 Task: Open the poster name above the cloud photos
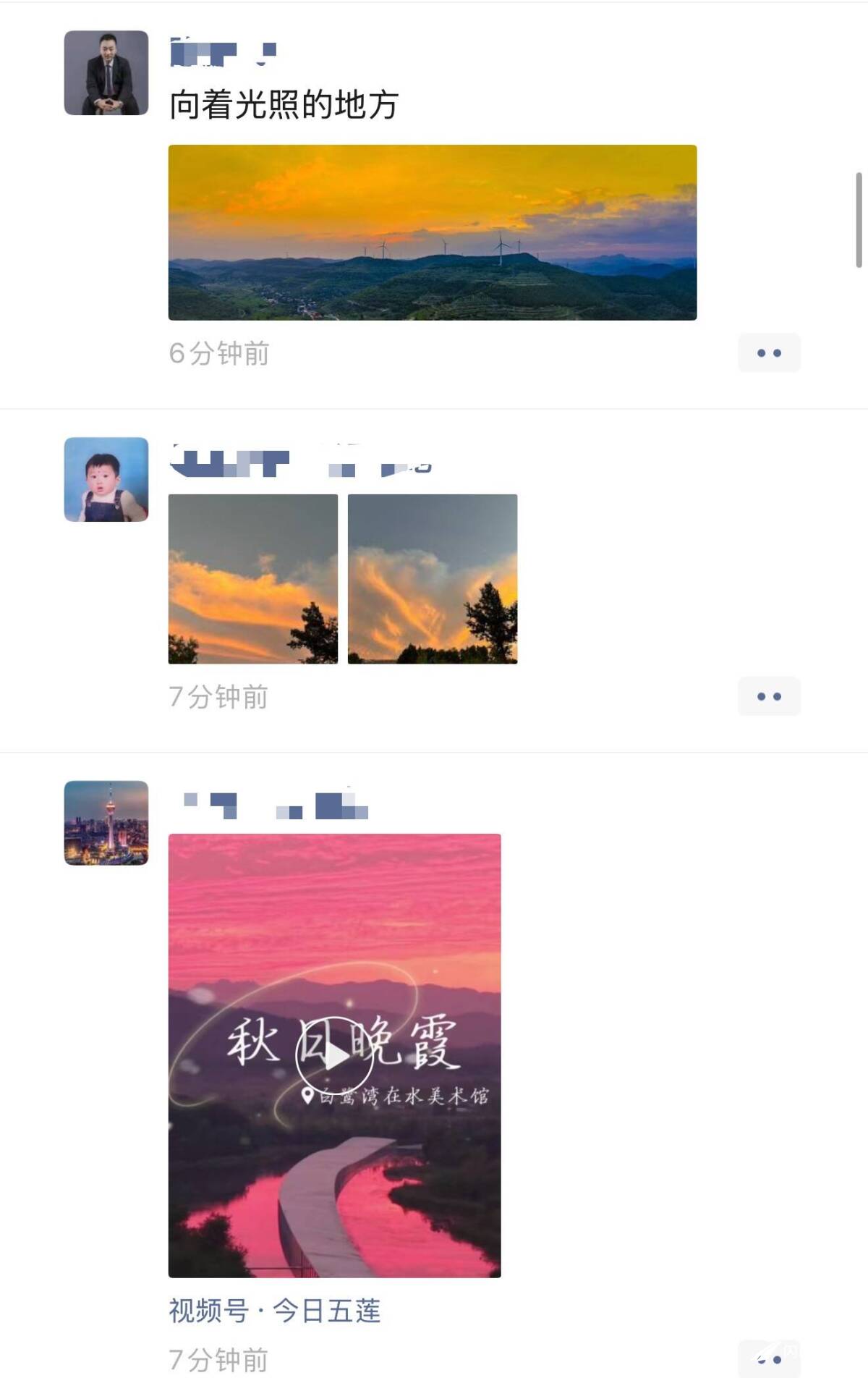(300, 462)
